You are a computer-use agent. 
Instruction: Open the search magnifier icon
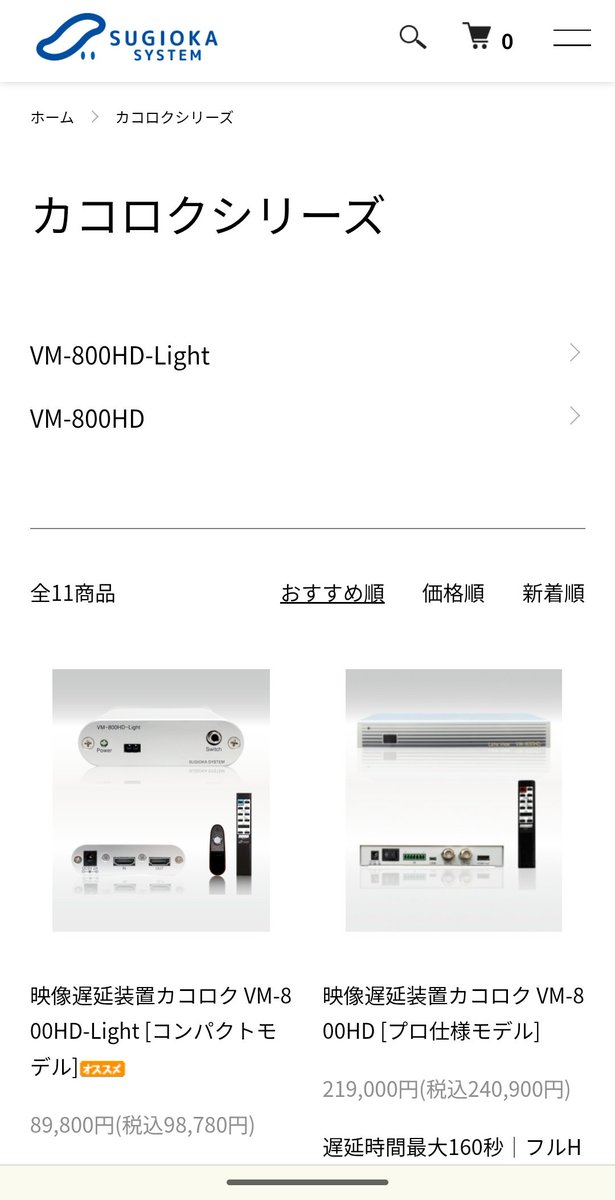tap(413, 37)
